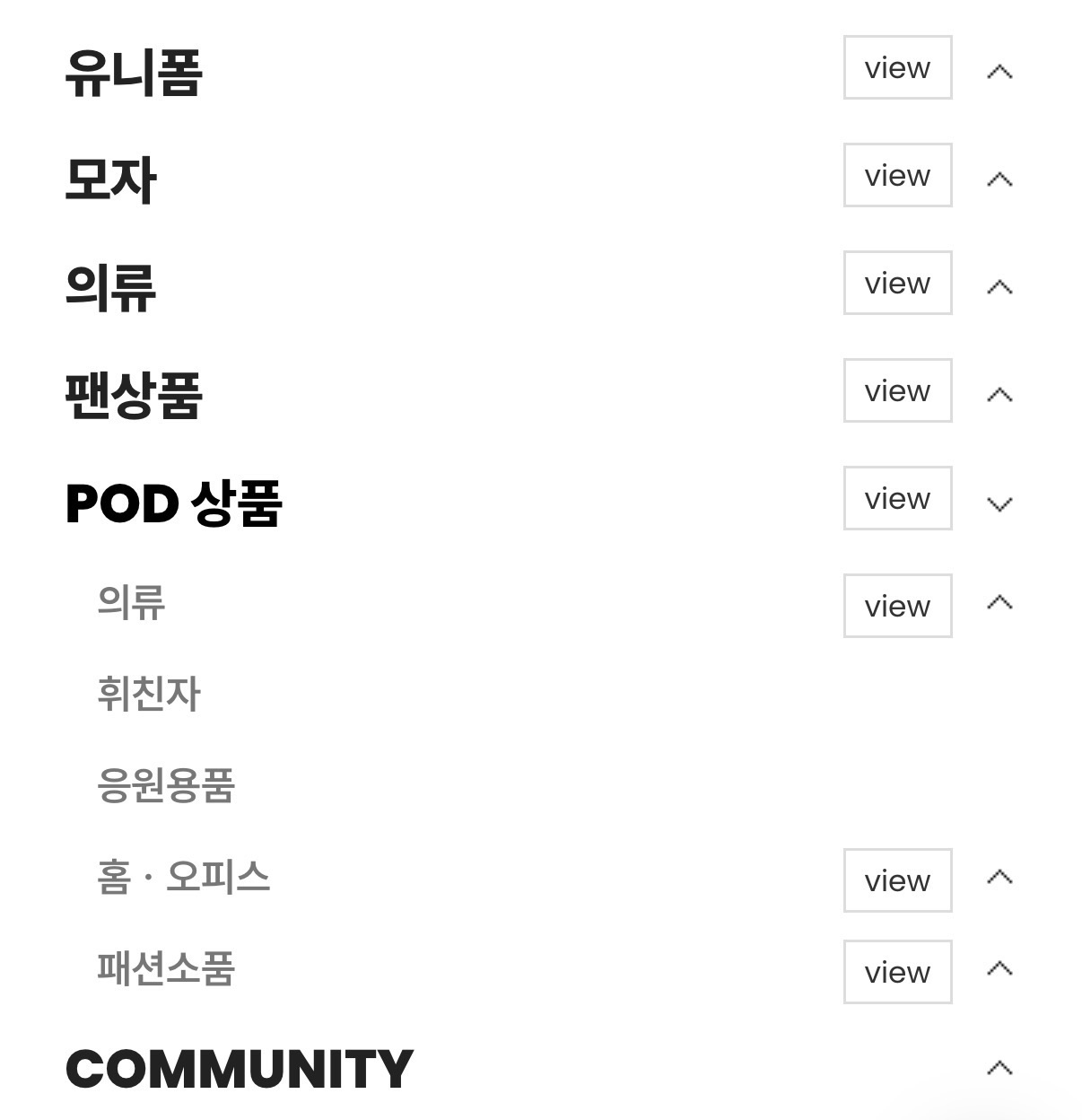
Task: Collapse the POD 상품 section
Action: pyautogui.click(x=999, y=503)
